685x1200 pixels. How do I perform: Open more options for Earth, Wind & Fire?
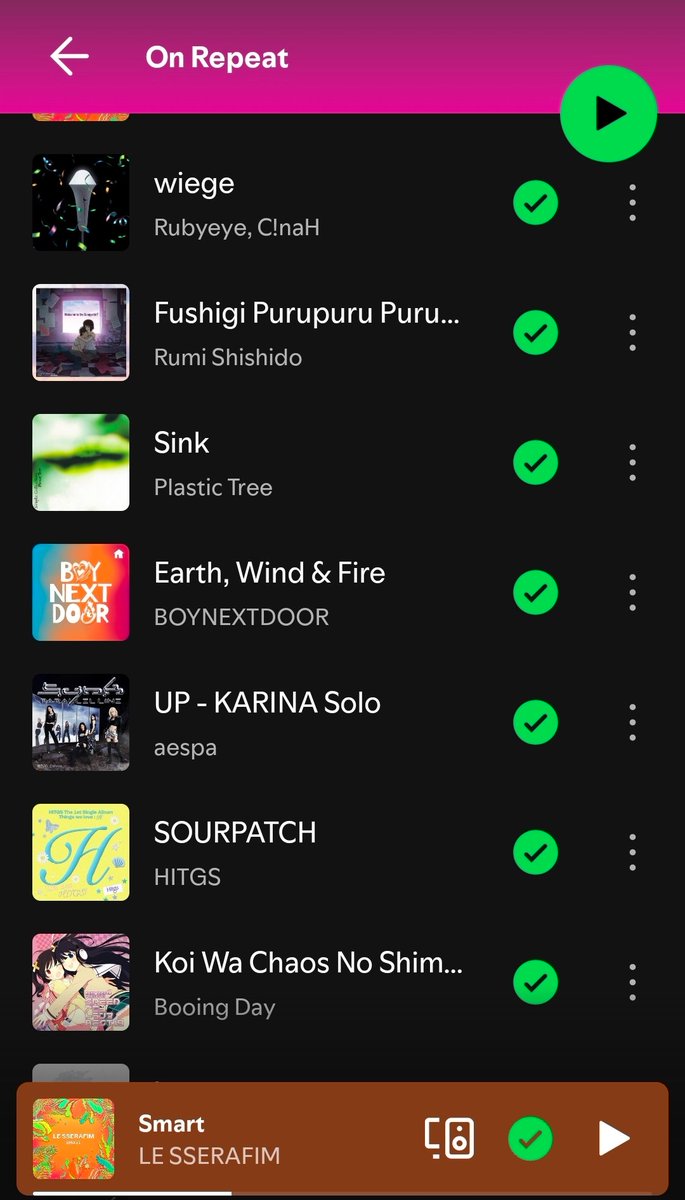click(x=632, y=592)
